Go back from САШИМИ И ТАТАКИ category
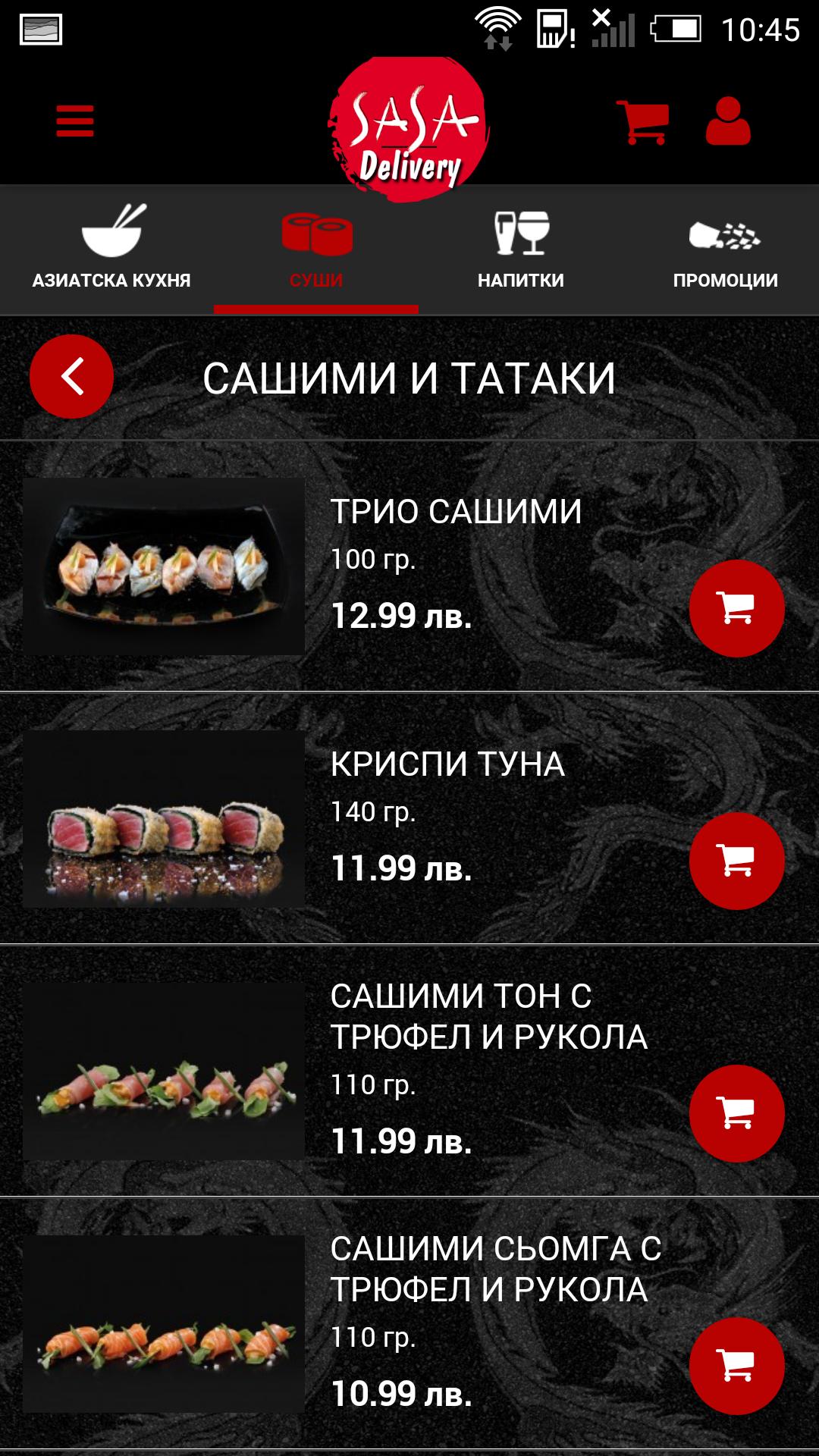 pyautogui.click(x=71, y=375)
